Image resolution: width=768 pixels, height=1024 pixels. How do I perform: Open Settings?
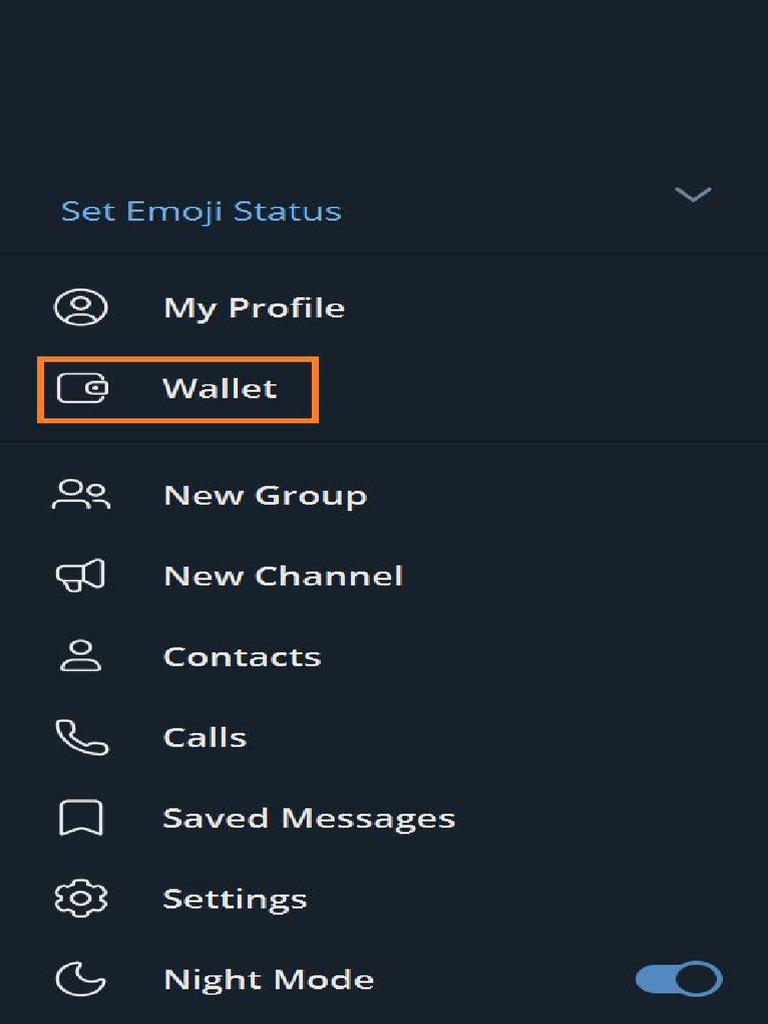coord(234,899)
